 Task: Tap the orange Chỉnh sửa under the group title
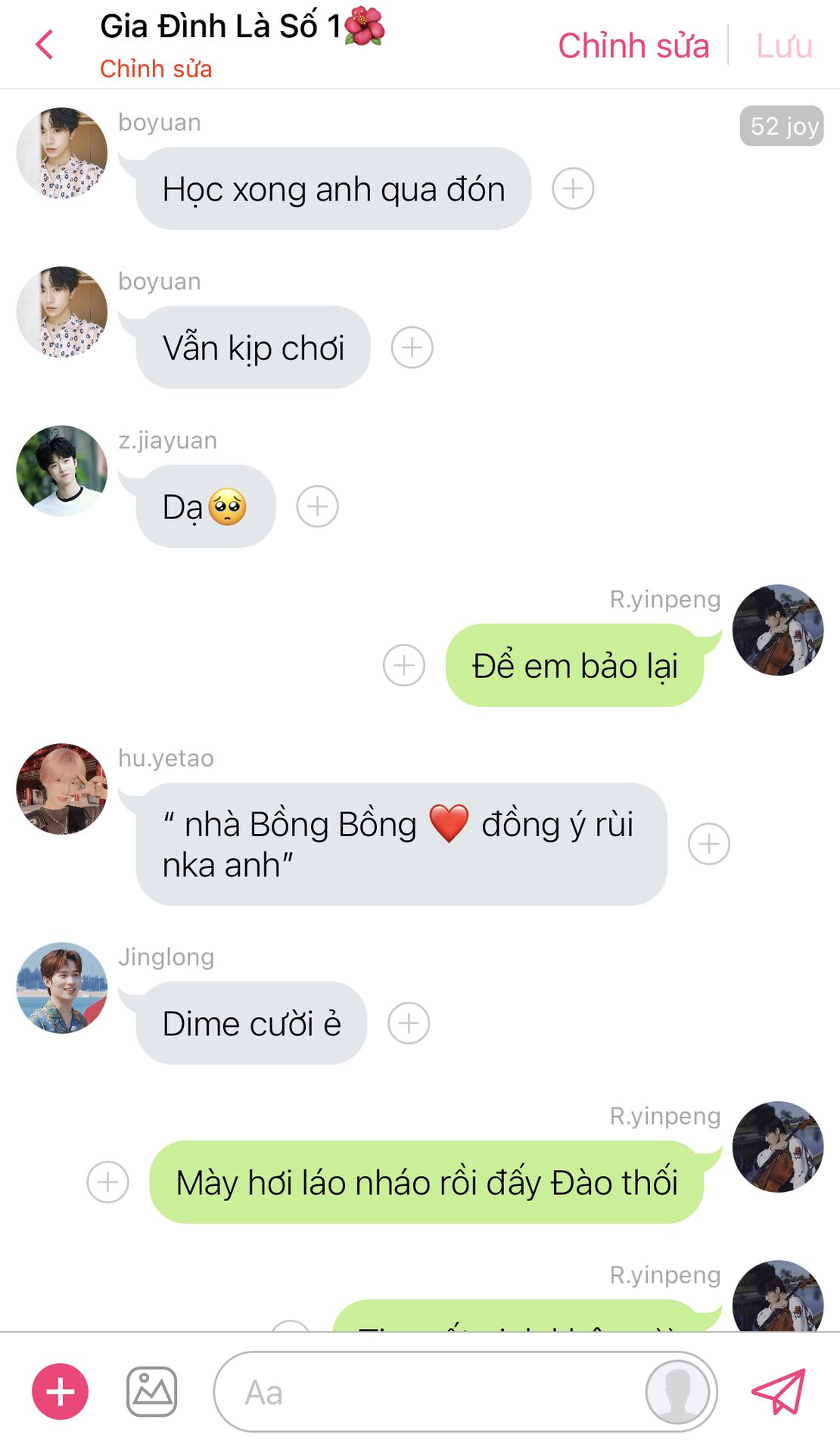156,69
